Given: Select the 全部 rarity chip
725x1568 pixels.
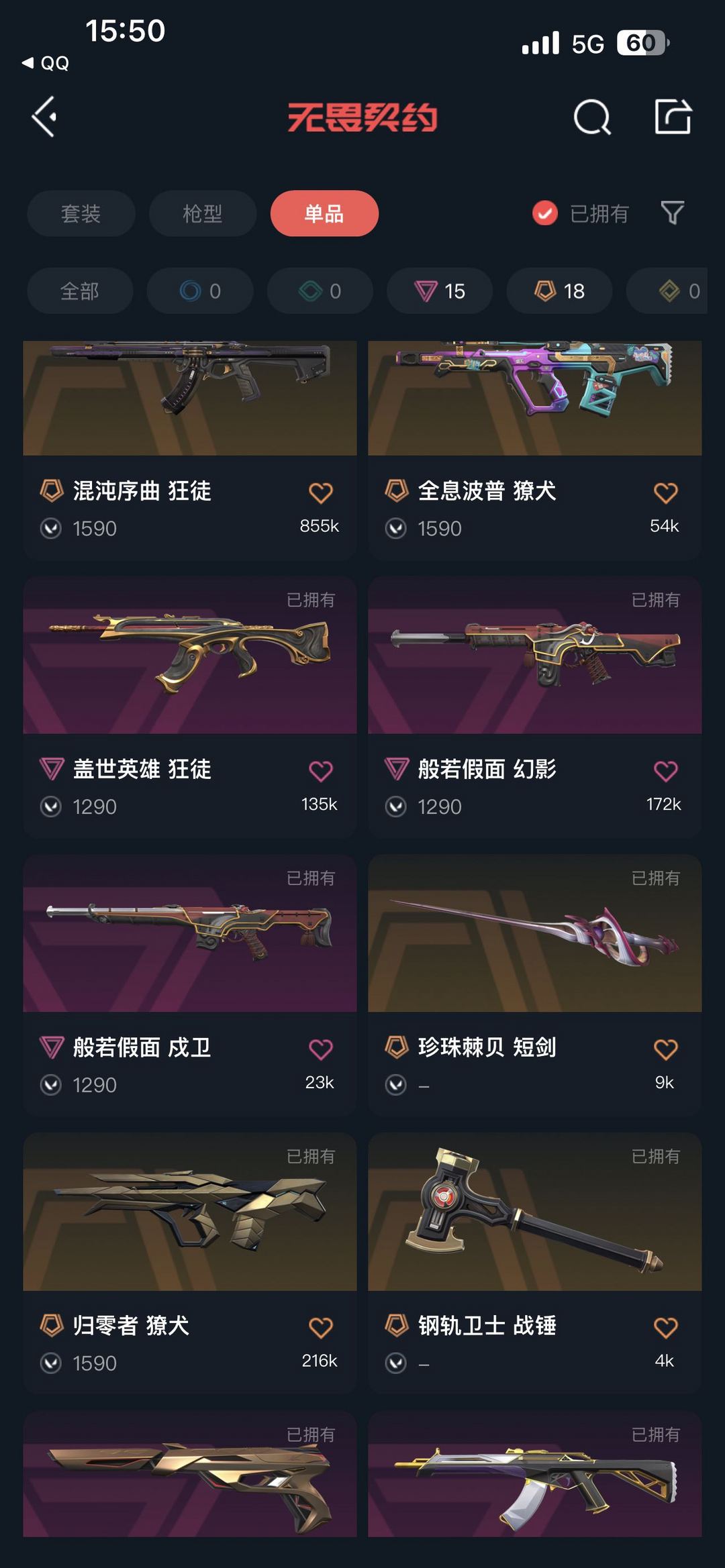Looking at the screenshot, I should [x=80, y=291].
